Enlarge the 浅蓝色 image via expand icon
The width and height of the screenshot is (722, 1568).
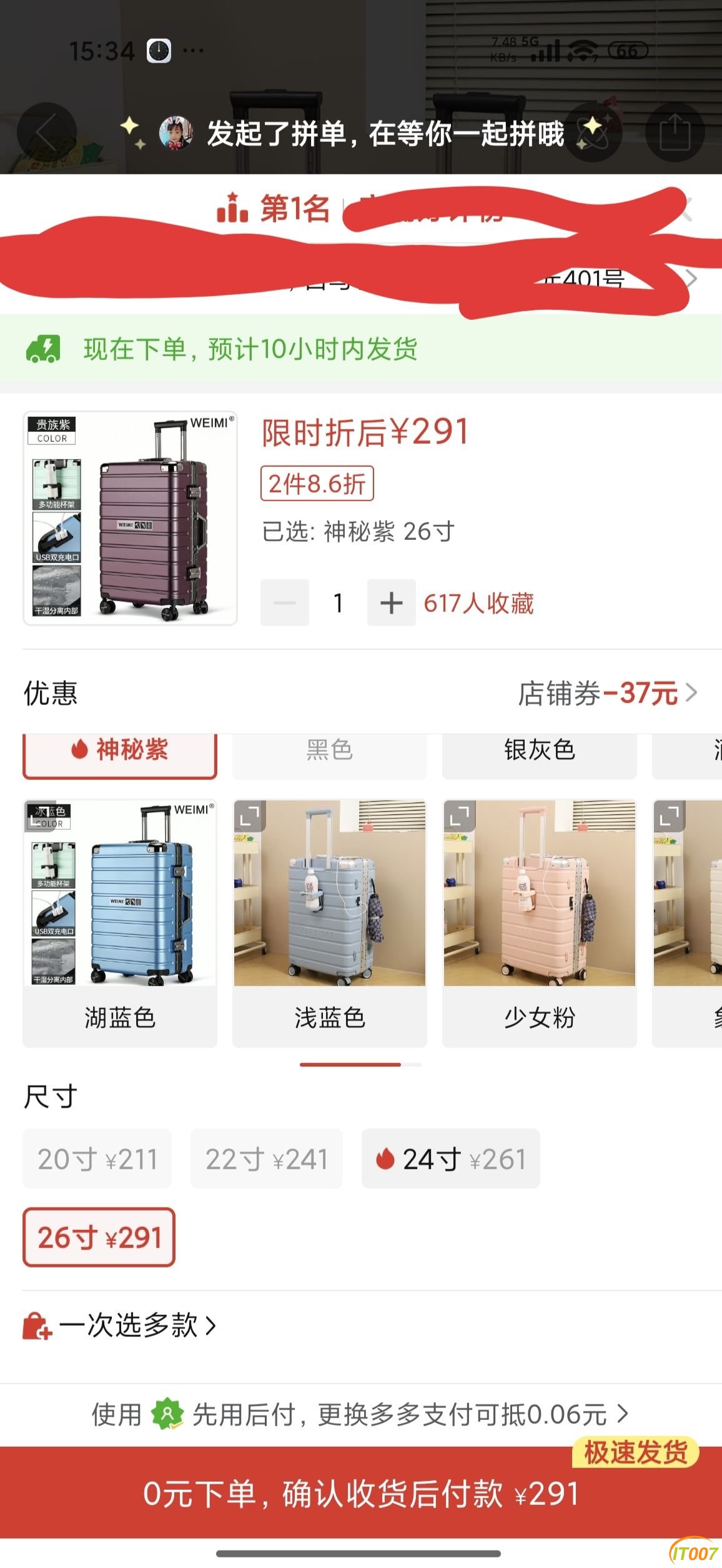pyautogui.click(x=250, y=816)
